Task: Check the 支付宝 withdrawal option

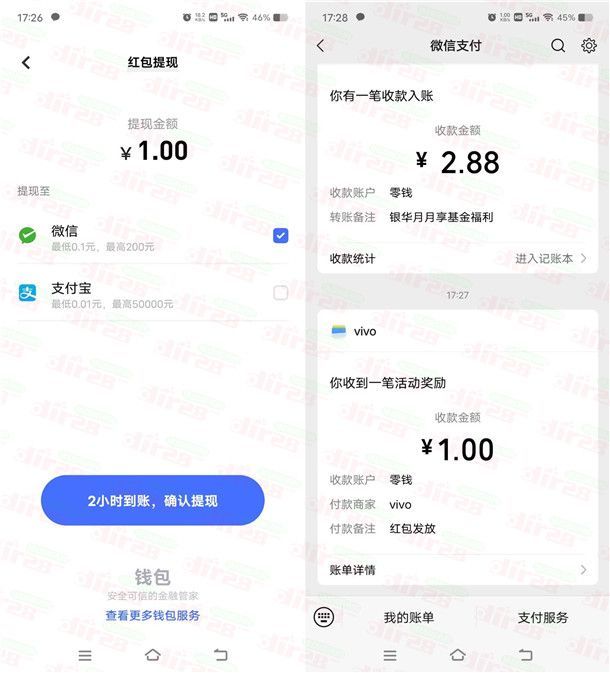Action: pyautogui.click(x=280, y=293)
